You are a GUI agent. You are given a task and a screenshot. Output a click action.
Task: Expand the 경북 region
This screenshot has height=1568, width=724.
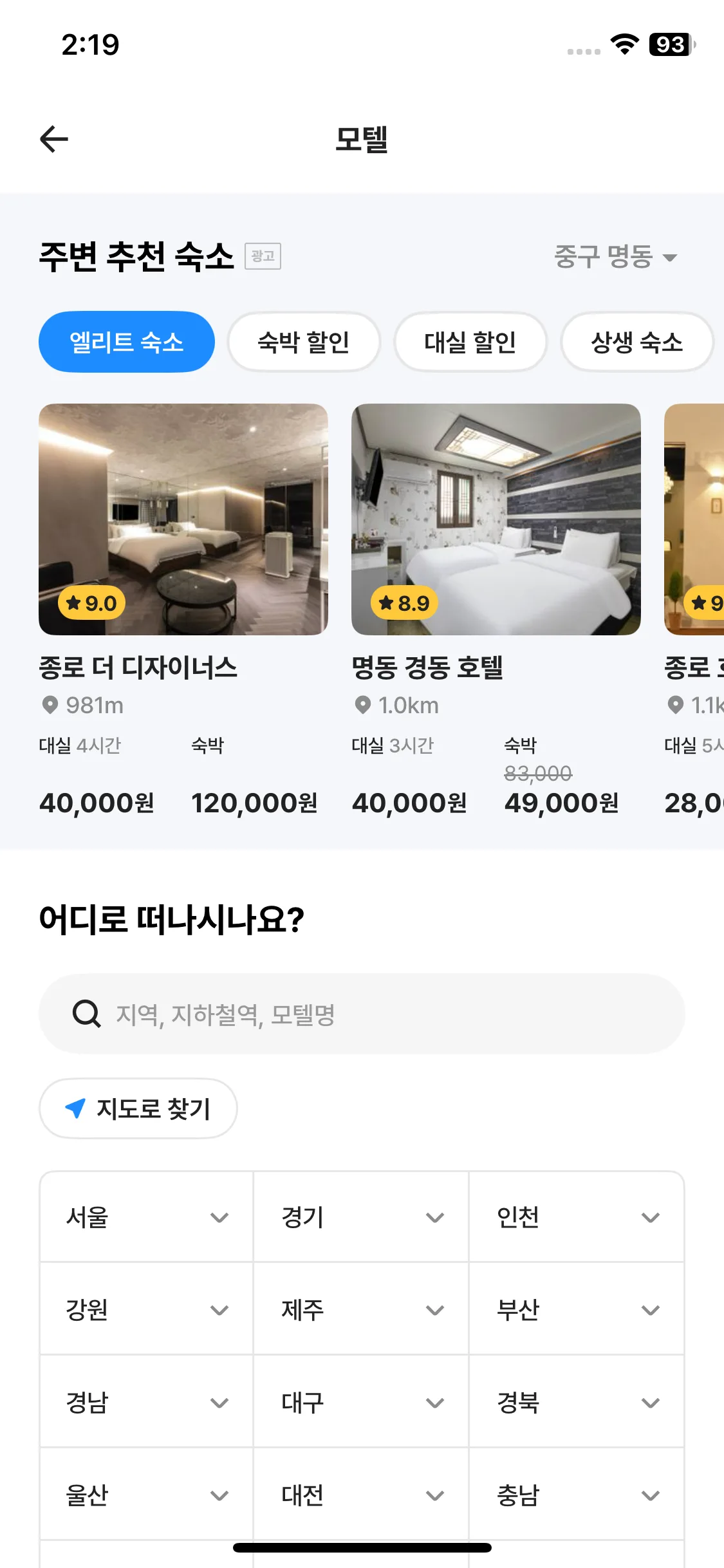coord(577,1403)
